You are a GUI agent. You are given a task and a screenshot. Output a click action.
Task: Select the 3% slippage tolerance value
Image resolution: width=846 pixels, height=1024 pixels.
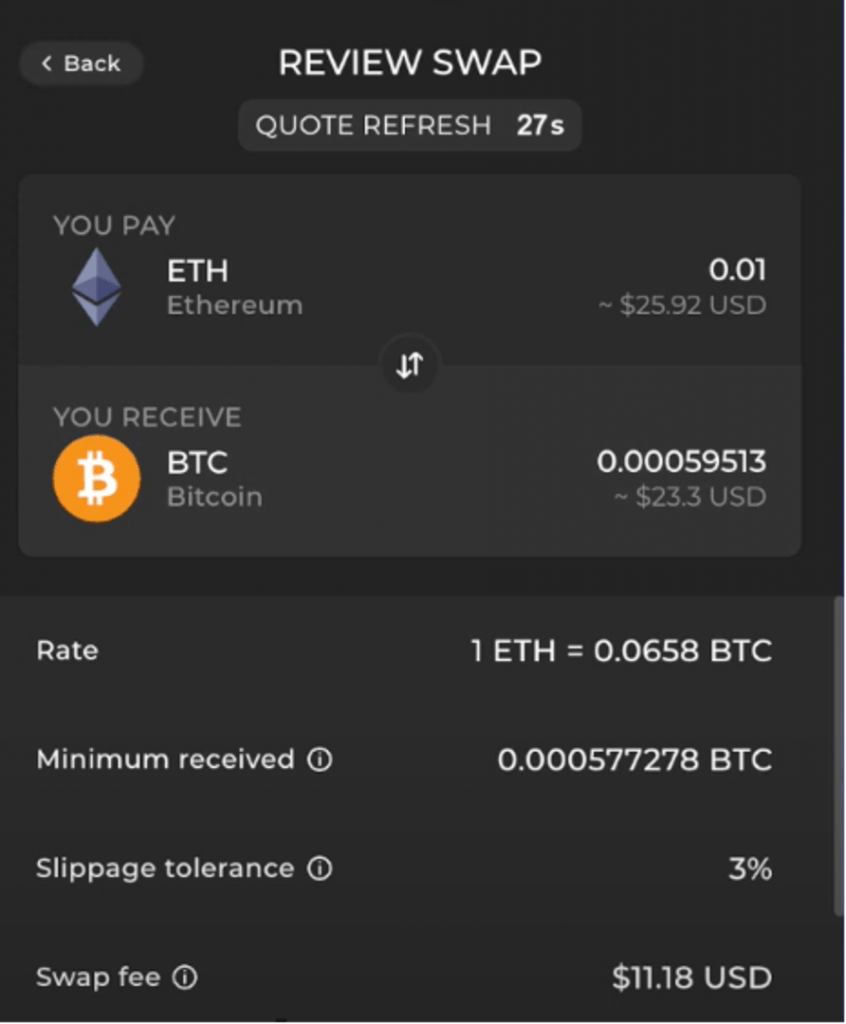pos(750,869)
